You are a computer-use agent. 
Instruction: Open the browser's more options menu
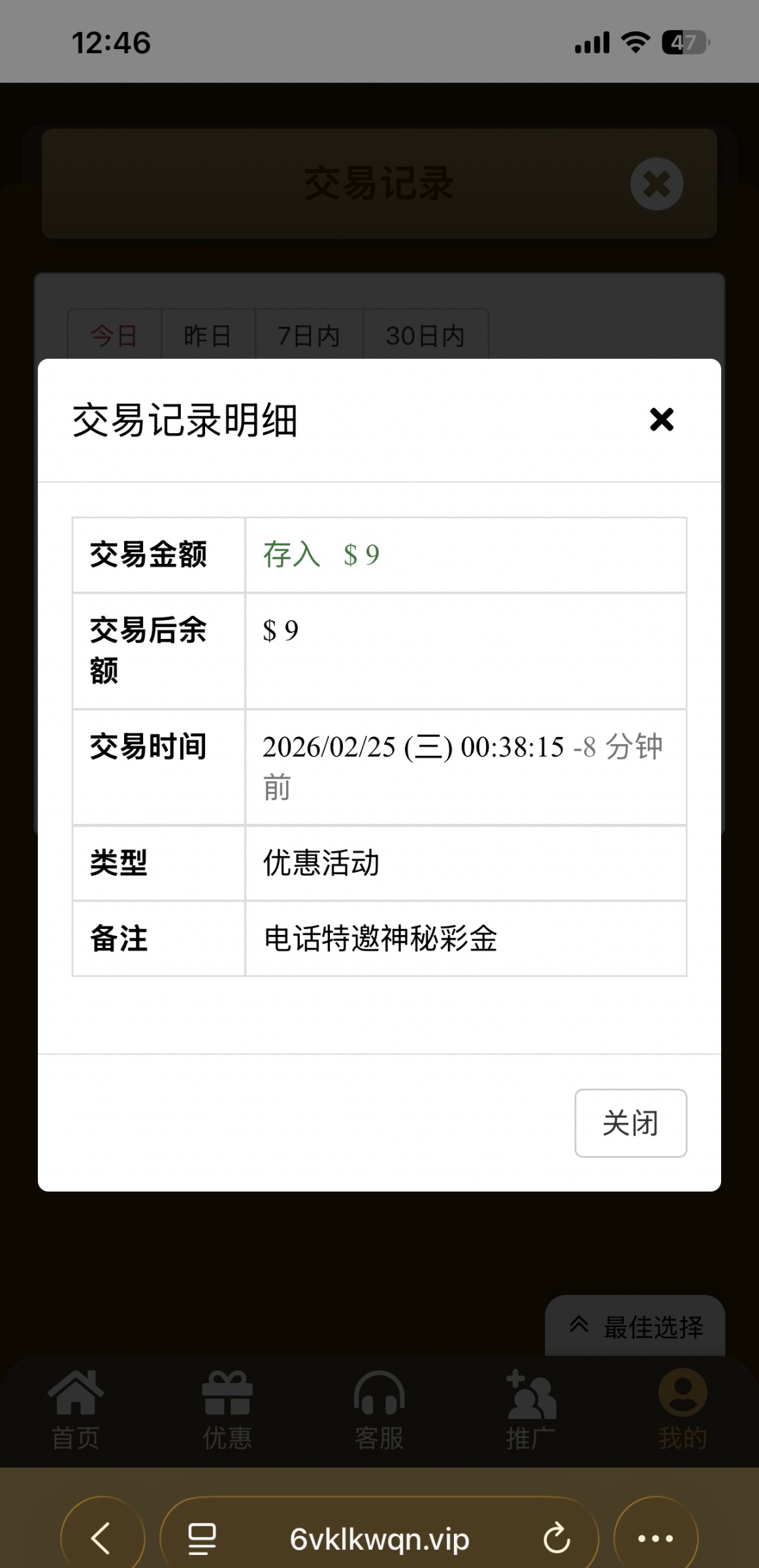coord(655,1538)
